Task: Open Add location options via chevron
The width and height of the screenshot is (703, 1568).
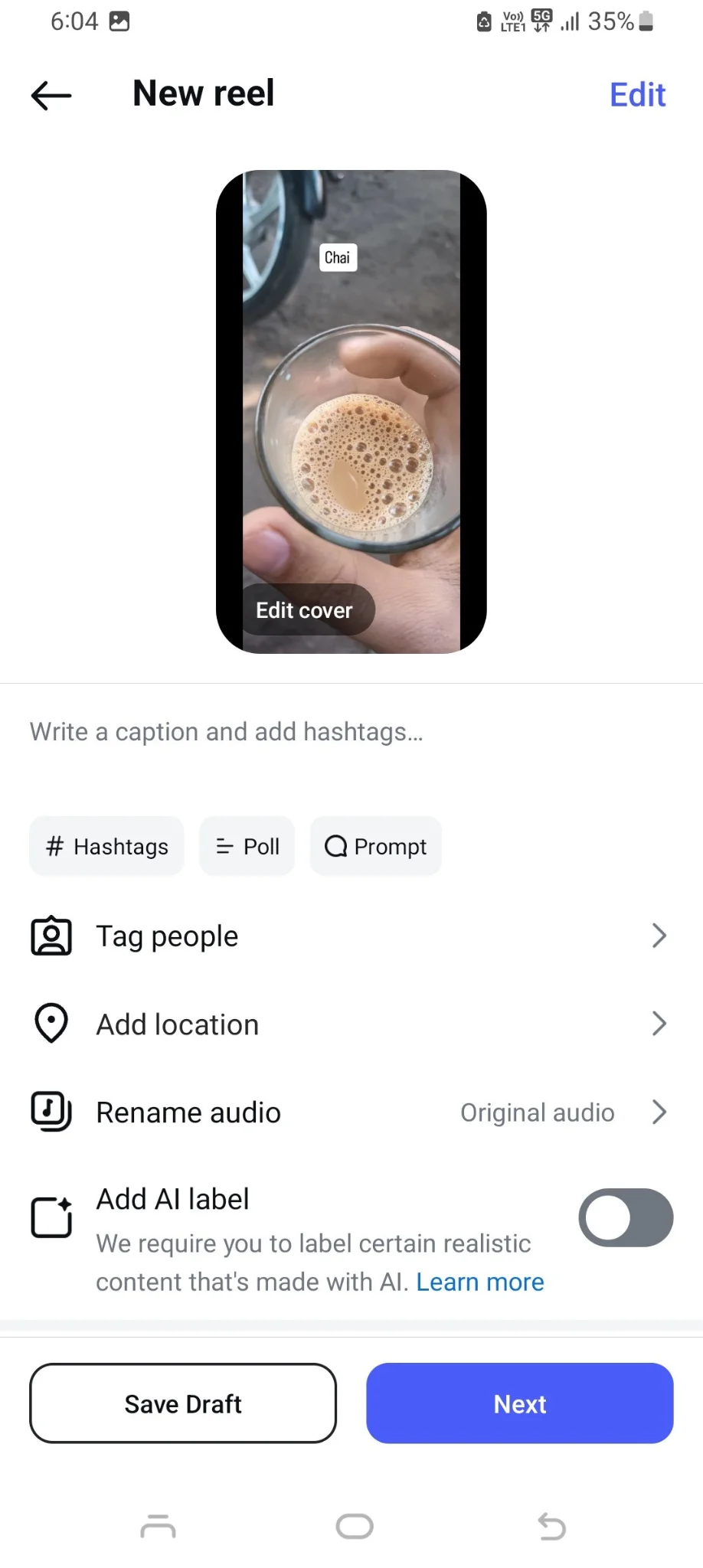Action: click(x=659, y=1024)
